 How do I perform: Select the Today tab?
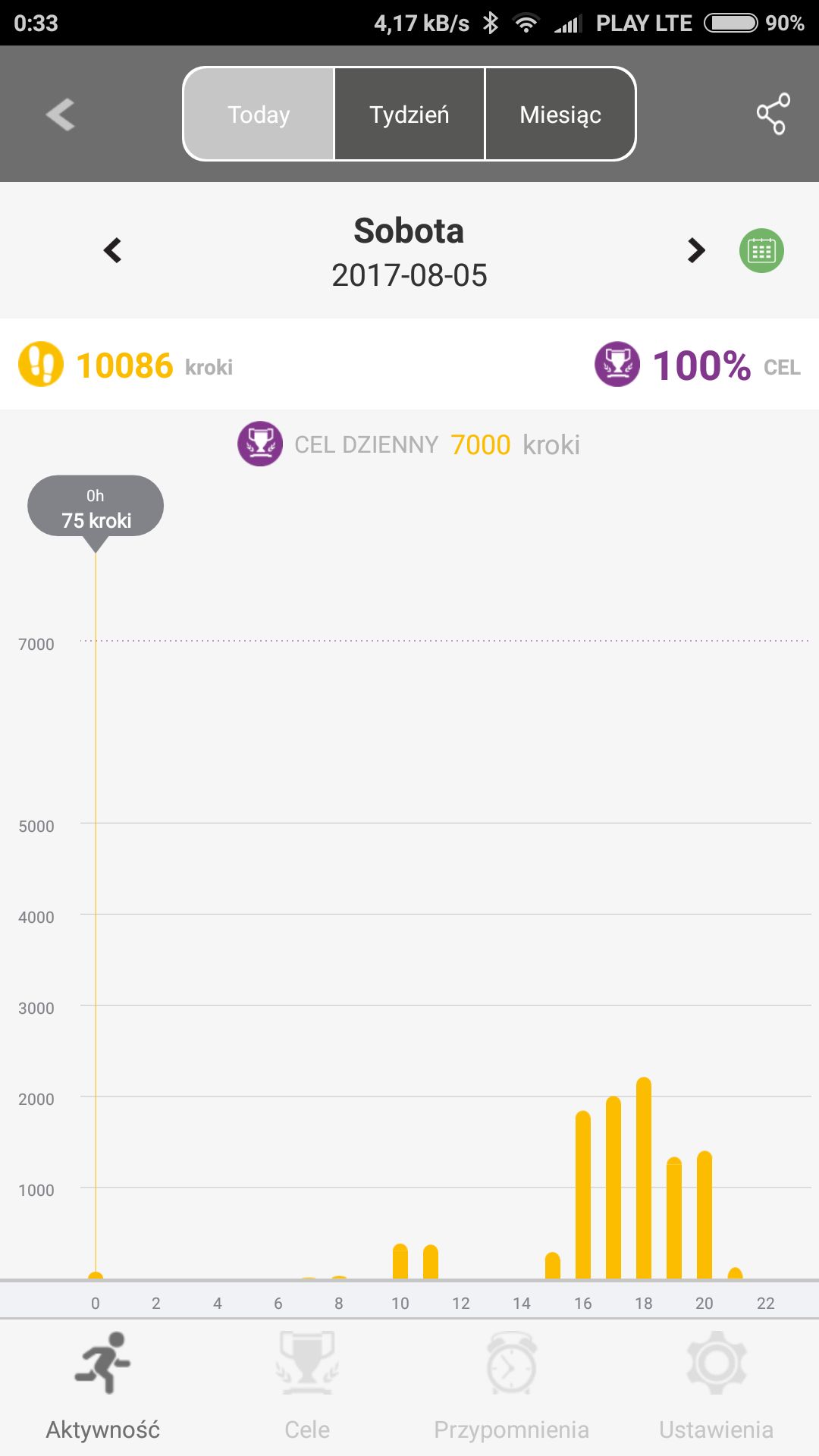(x=259, y=114)
